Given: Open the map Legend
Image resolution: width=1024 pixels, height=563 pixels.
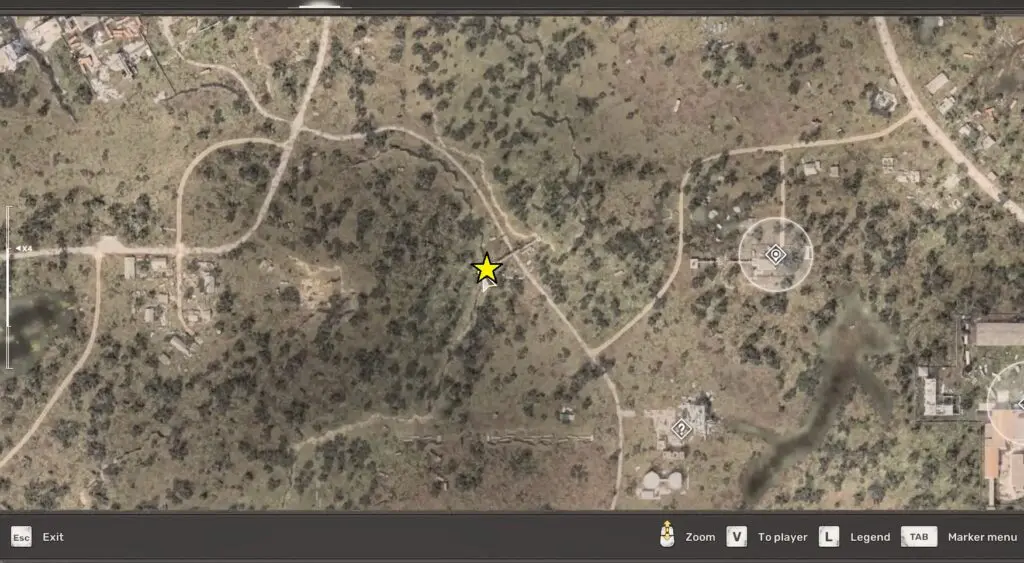Looking at the screenshot, I should click(828, 537).
